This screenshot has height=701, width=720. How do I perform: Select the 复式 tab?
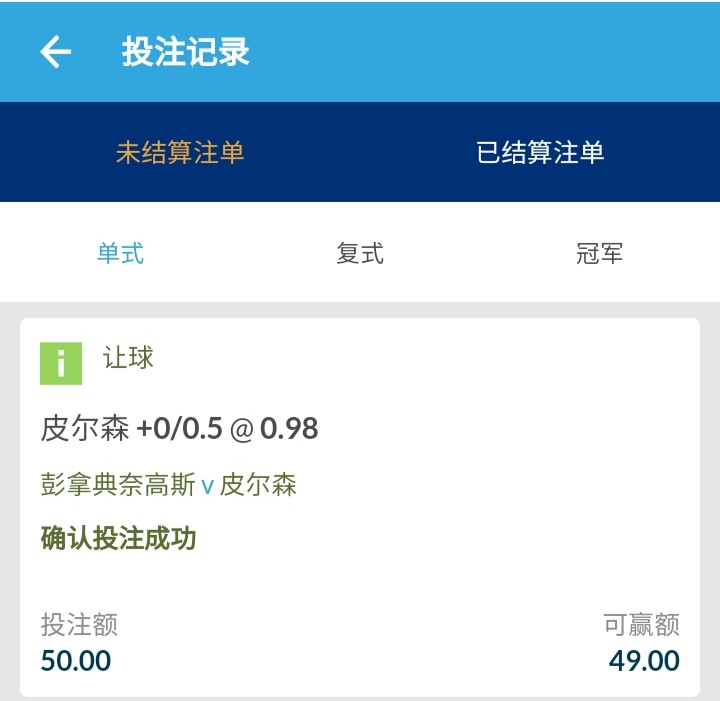(360, 254)
